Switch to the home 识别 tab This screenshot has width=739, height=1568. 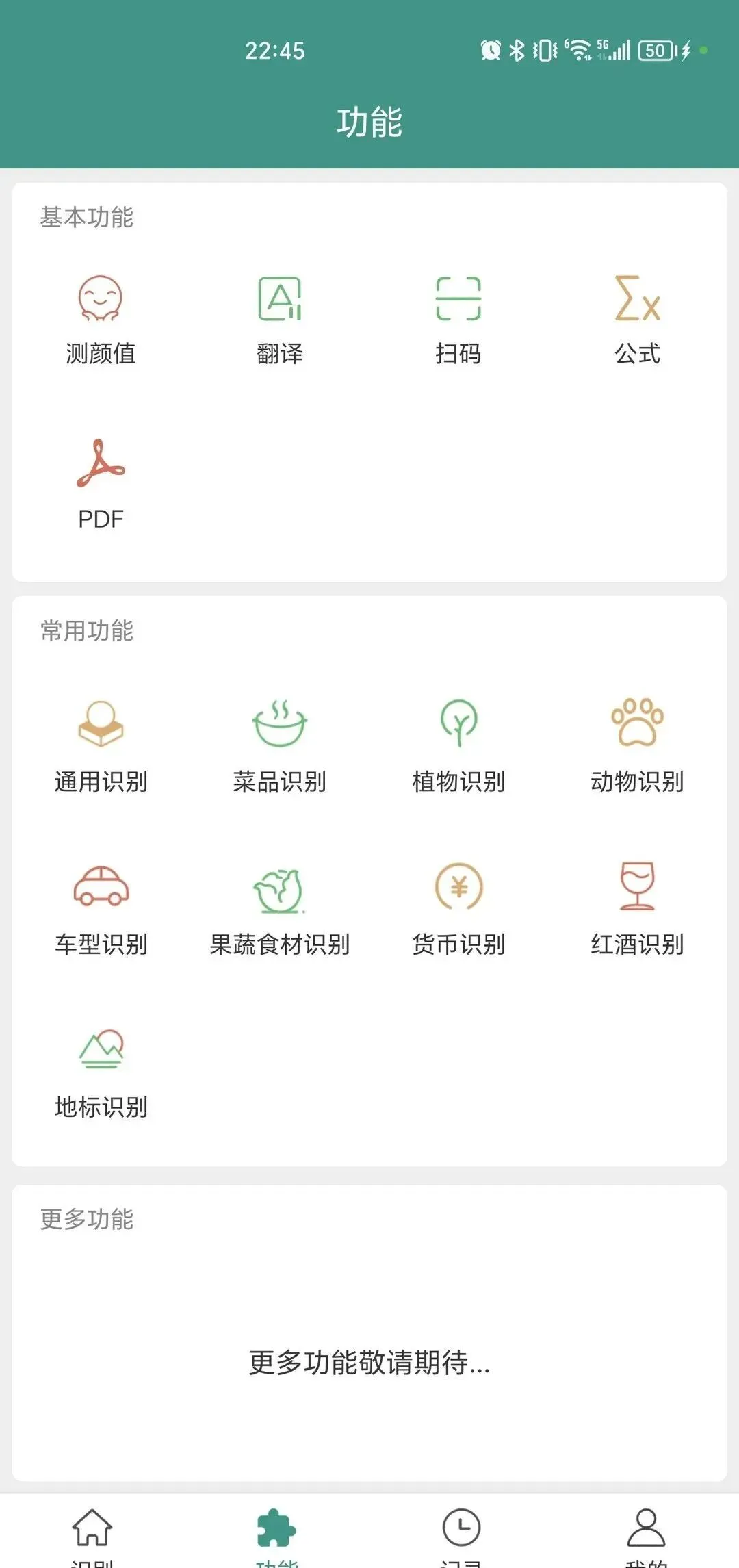(x=92, y=1532)
